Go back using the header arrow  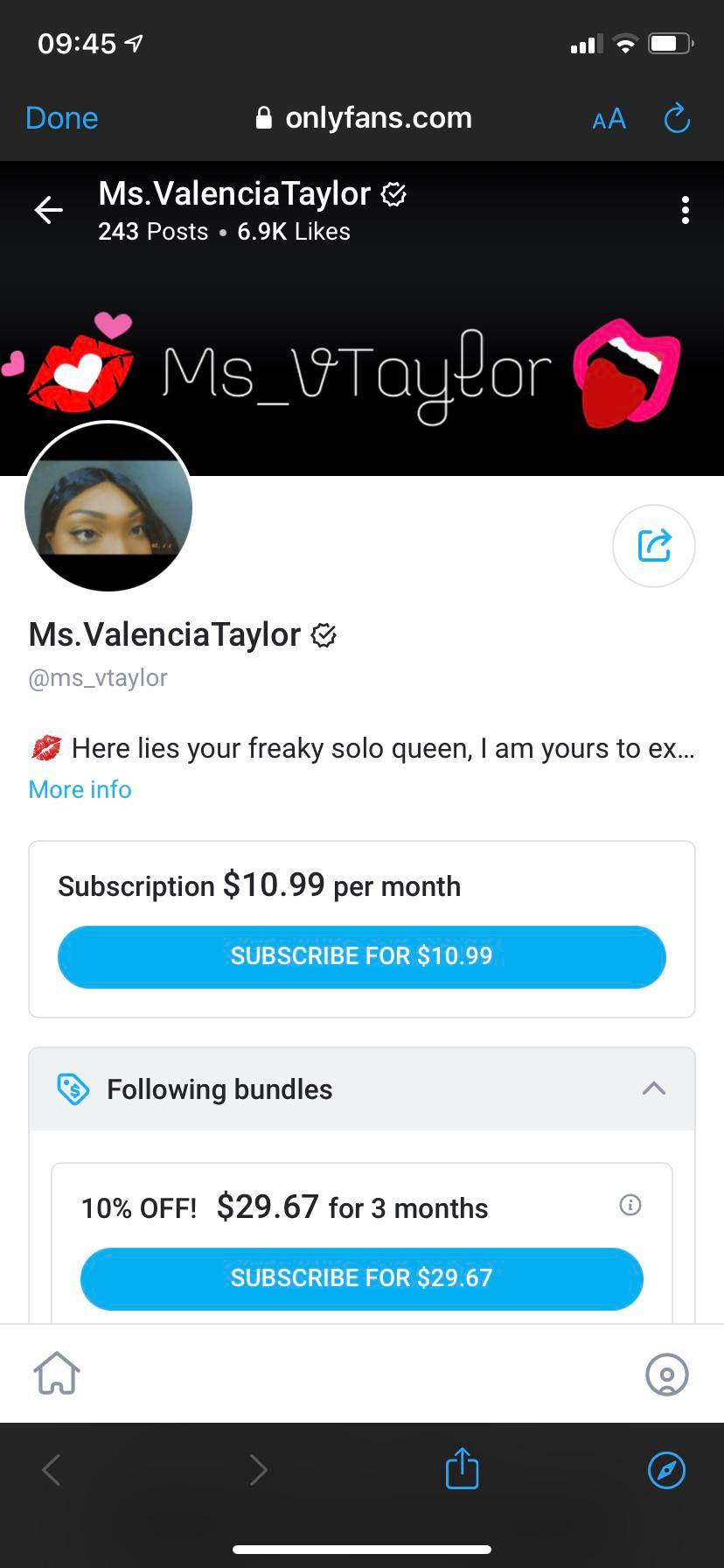click(x=49, y=210)
